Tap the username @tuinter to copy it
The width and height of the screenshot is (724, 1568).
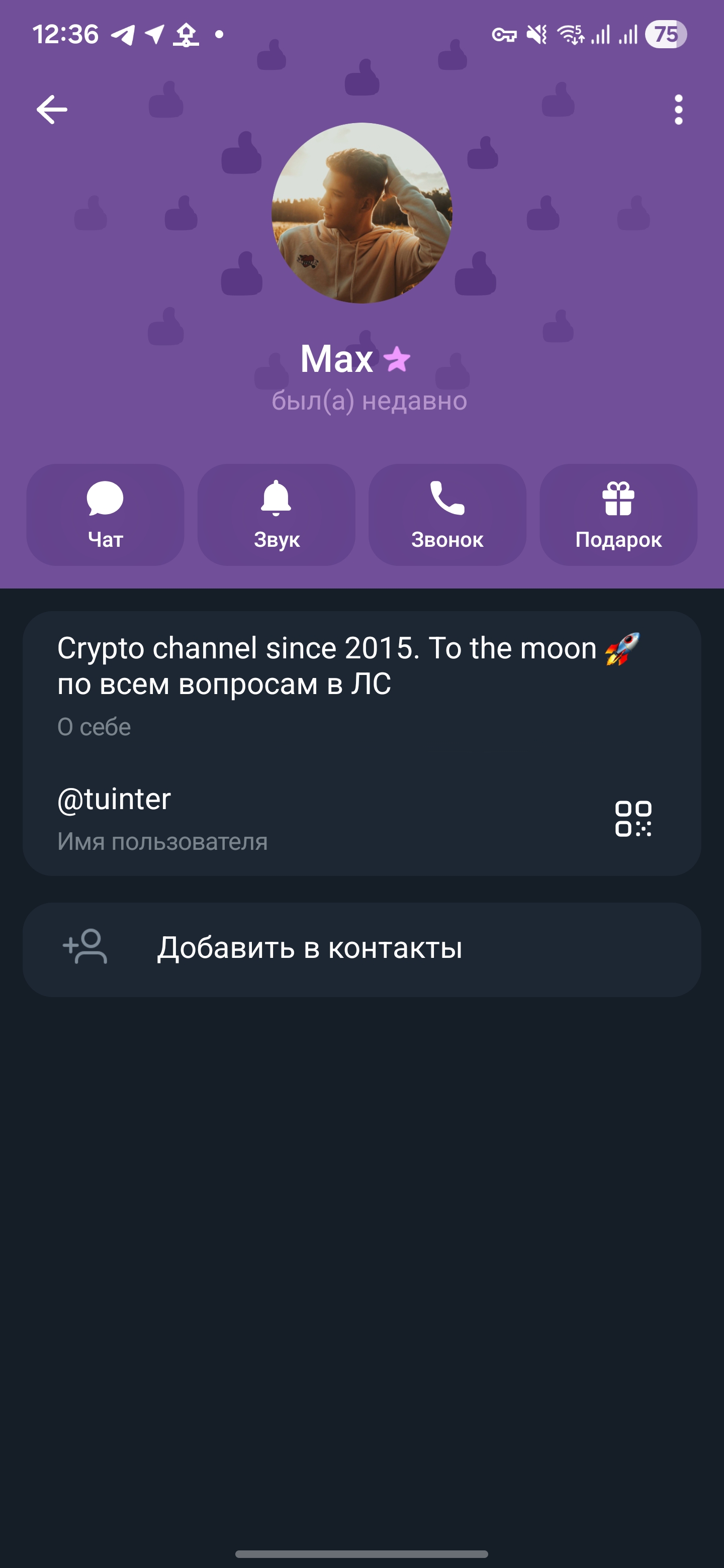pos(115,799)
